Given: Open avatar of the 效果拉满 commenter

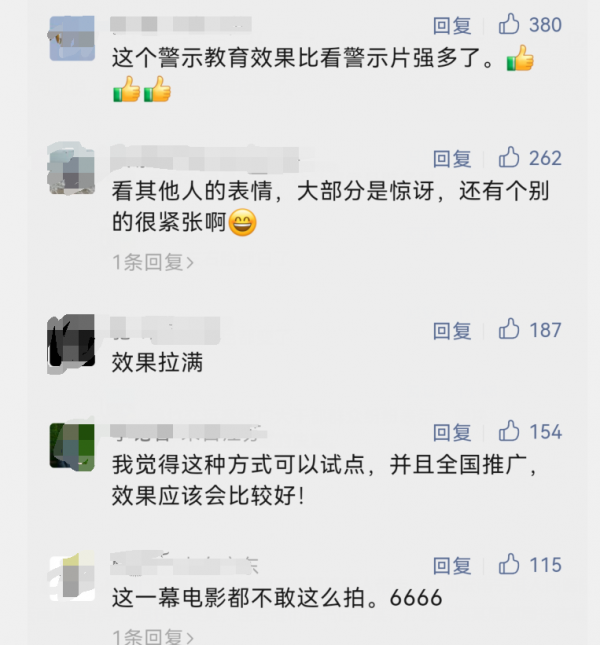Looking at the screenshot, I should point(72,343).
